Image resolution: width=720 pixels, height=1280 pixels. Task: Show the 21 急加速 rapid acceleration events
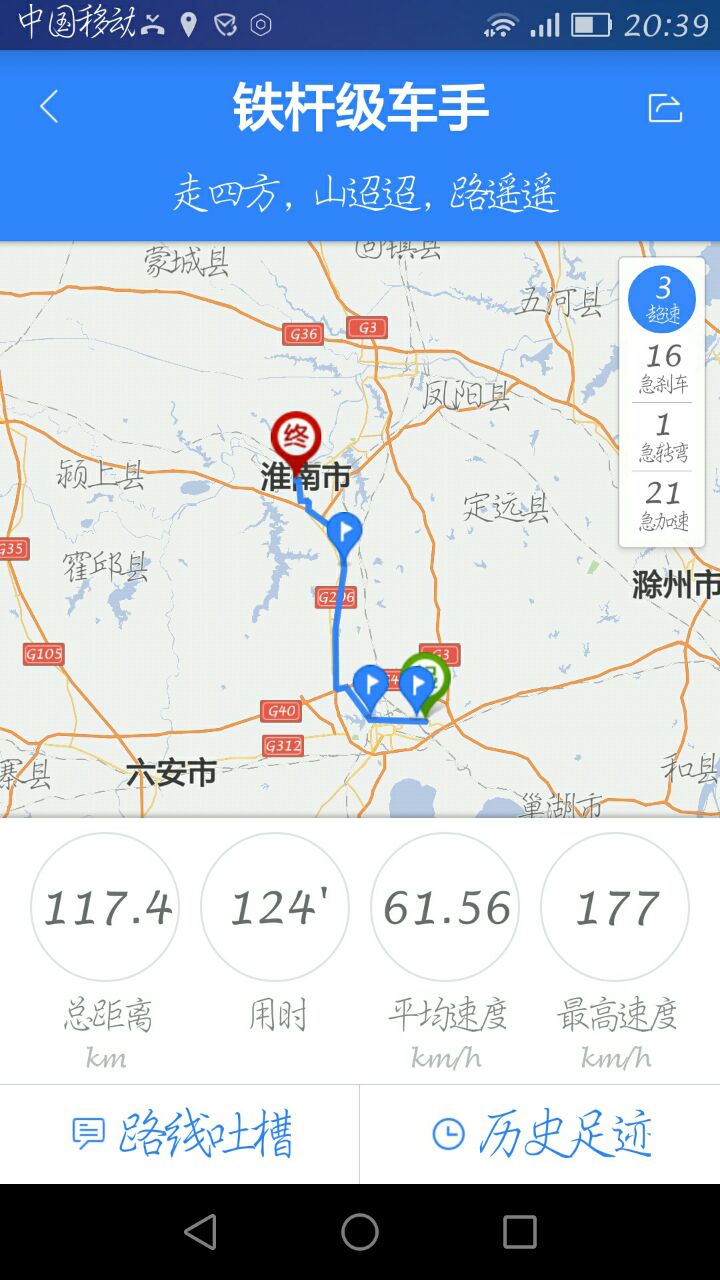point(663,506)
